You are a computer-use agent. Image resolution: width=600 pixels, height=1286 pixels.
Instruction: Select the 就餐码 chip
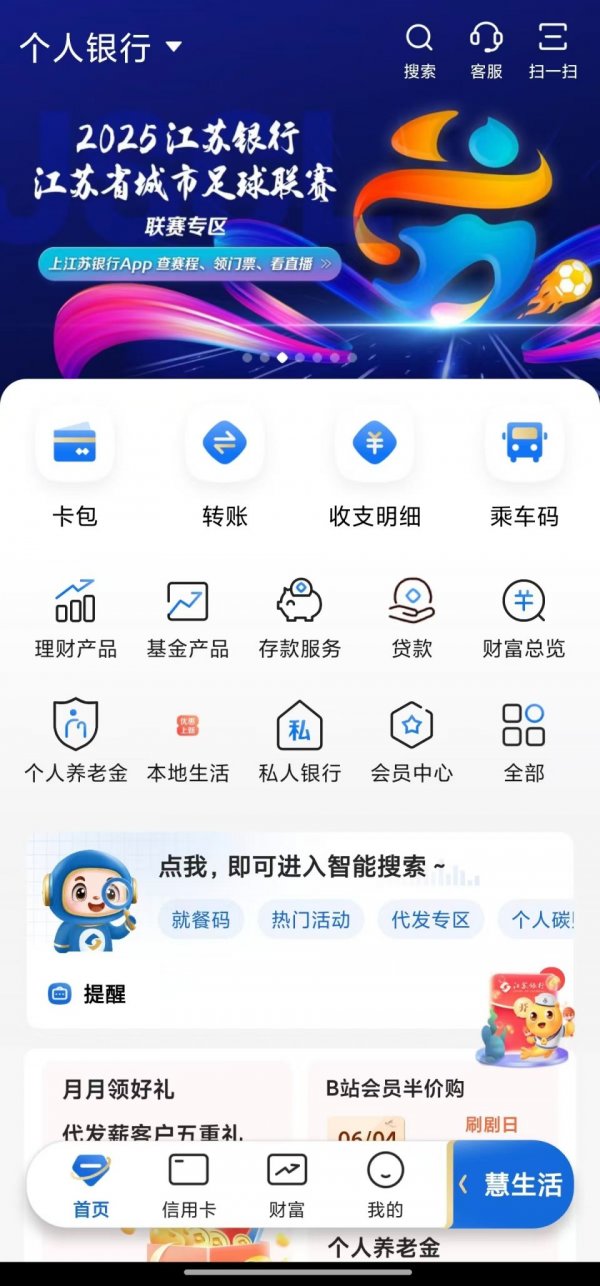(201, 920)
